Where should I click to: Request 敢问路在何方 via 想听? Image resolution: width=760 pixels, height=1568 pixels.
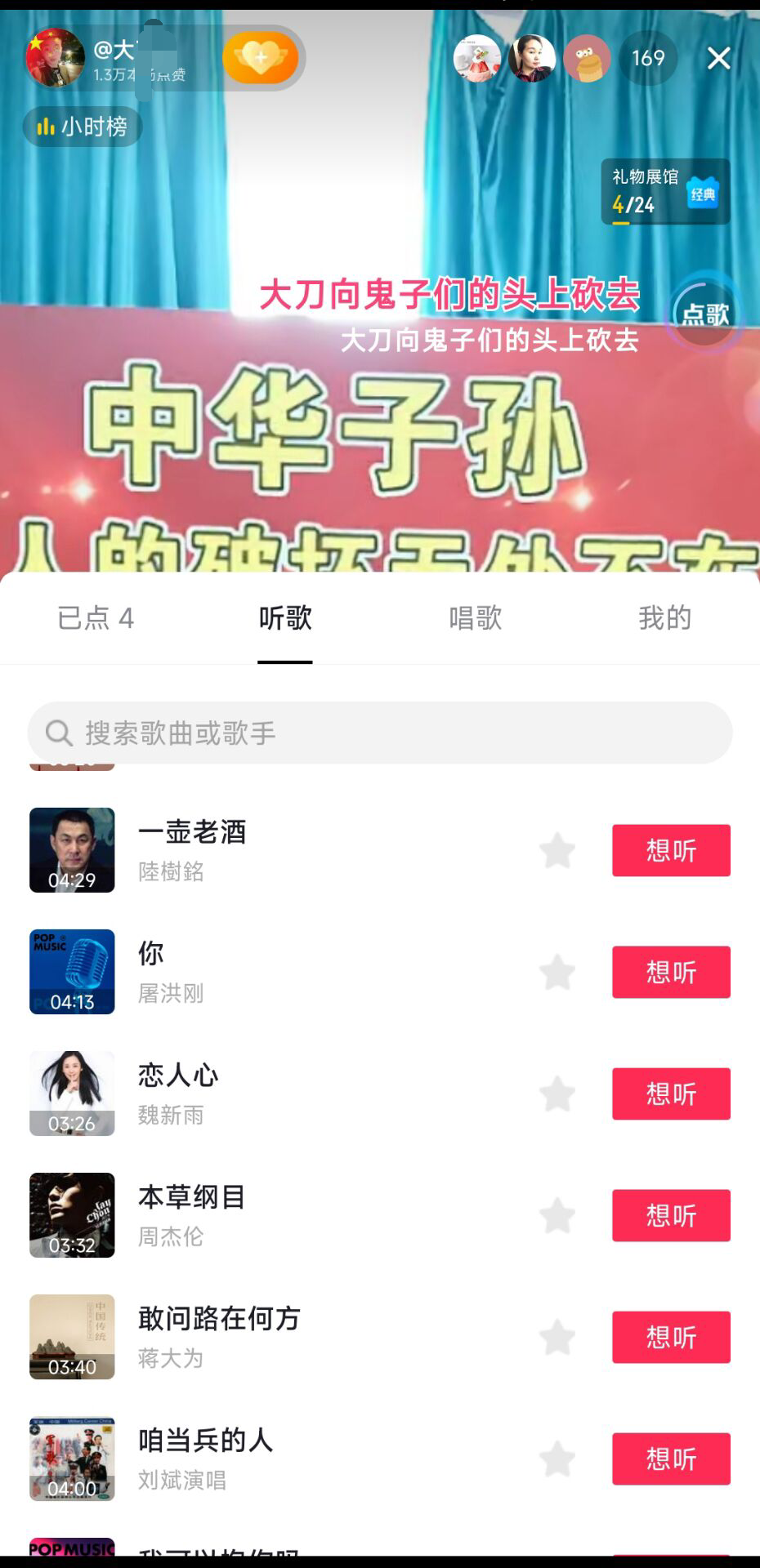(671, 1337)
